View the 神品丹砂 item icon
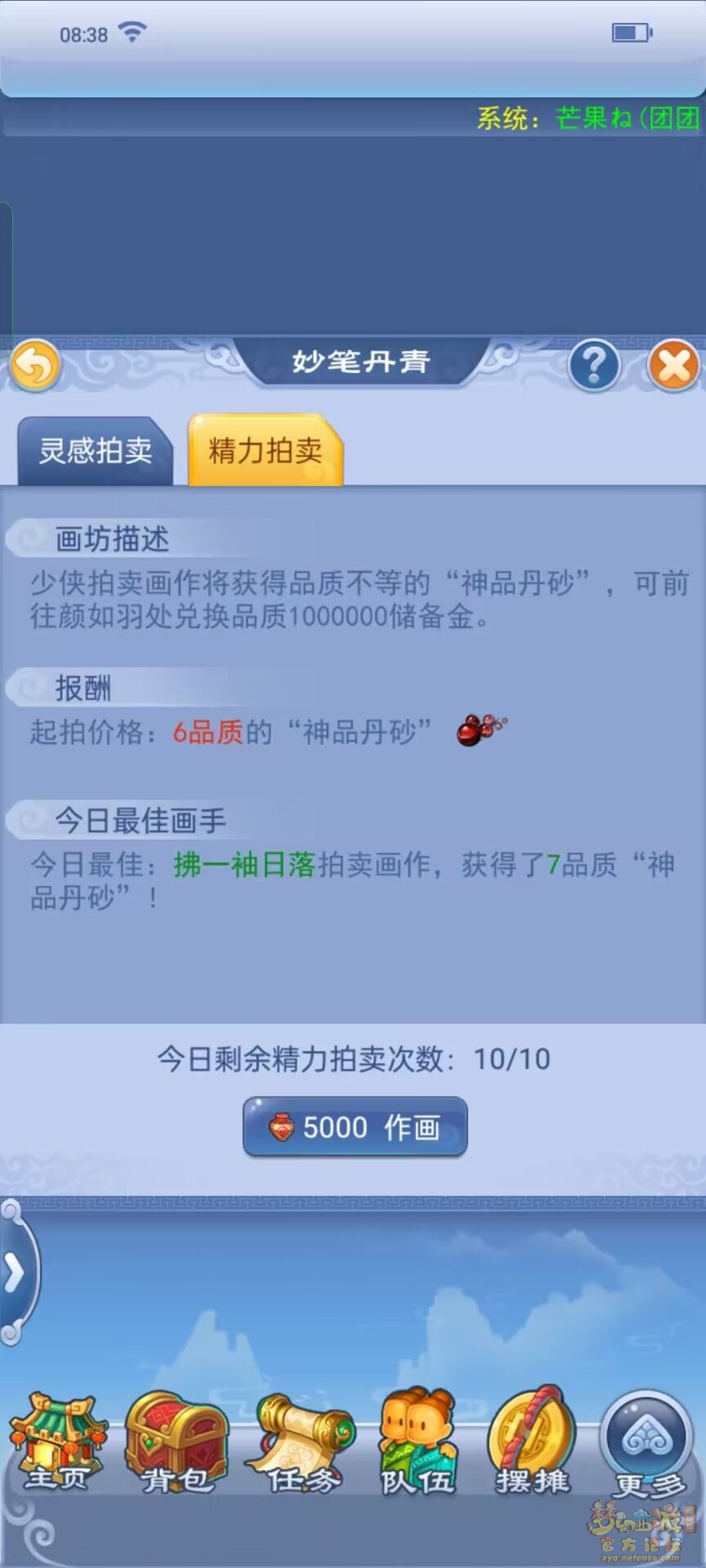This screenshot has width=706, height=1568. (480, 729)
